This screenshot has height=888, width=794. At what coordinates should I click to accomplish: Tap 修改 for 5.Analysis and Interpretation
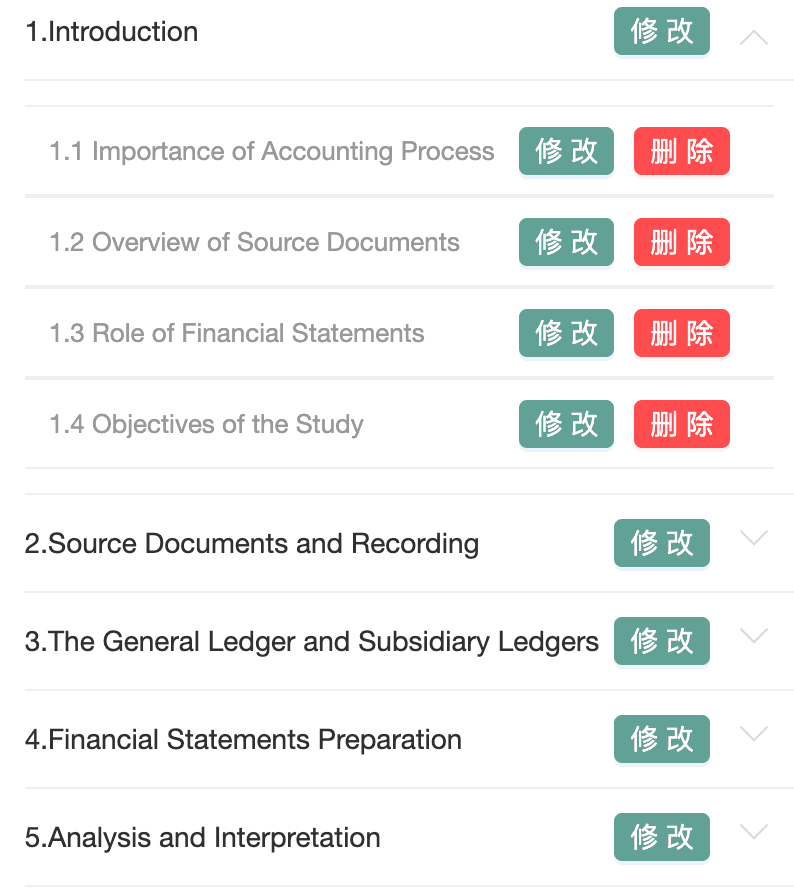point(661,837)
